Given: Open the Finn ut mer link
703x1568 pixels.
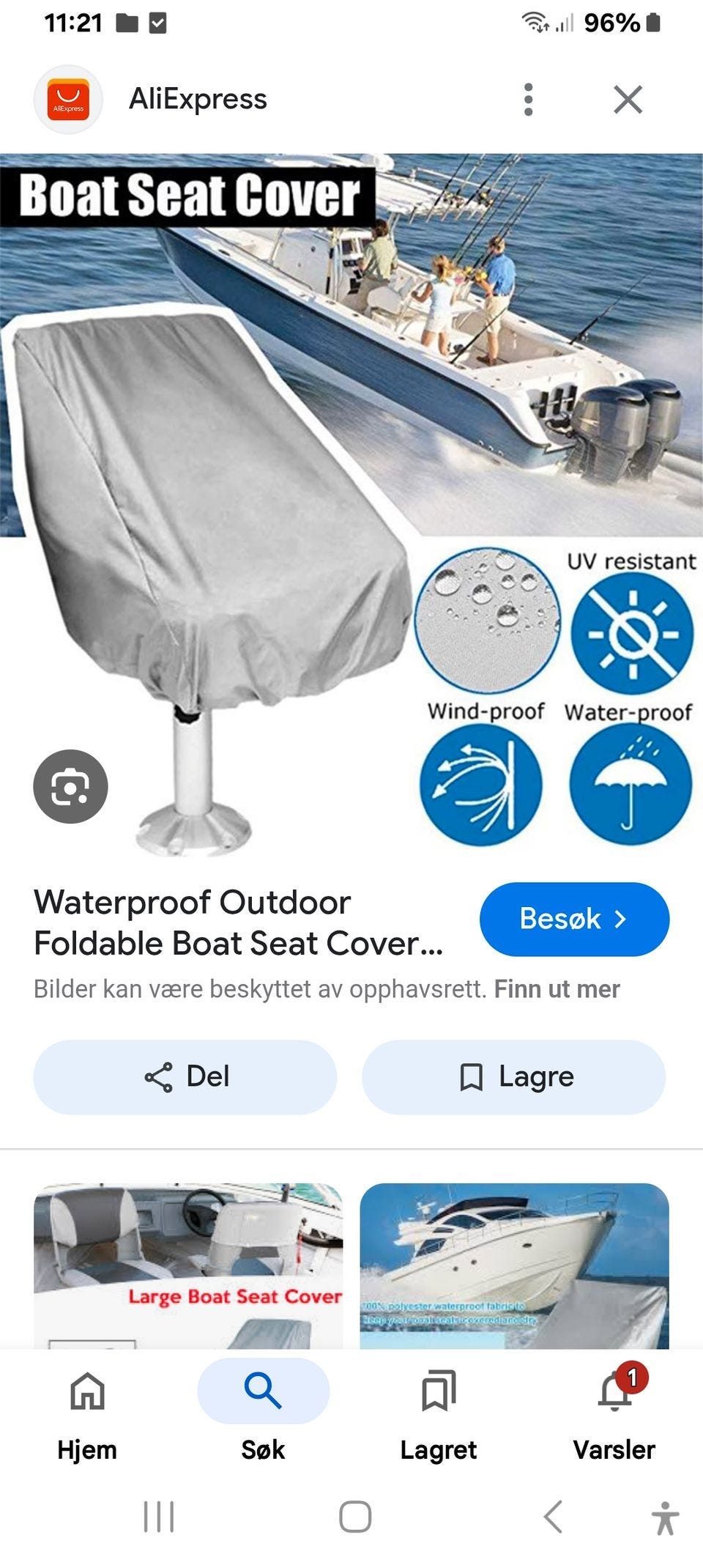Looking at the screenshot, I should point(557,989).
